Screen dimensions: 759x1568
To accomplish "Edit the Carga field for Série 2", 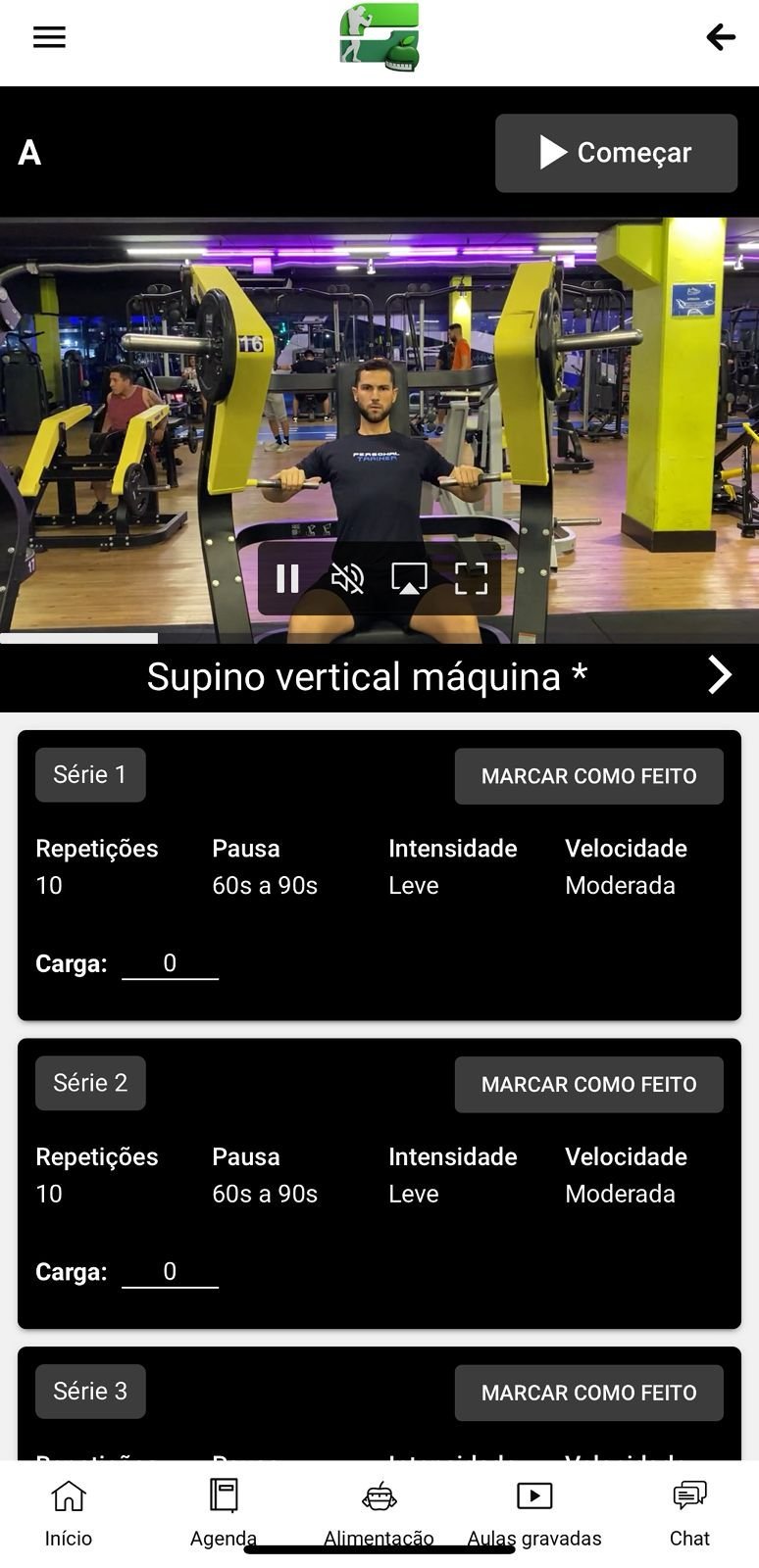I will coord(170,1271).
